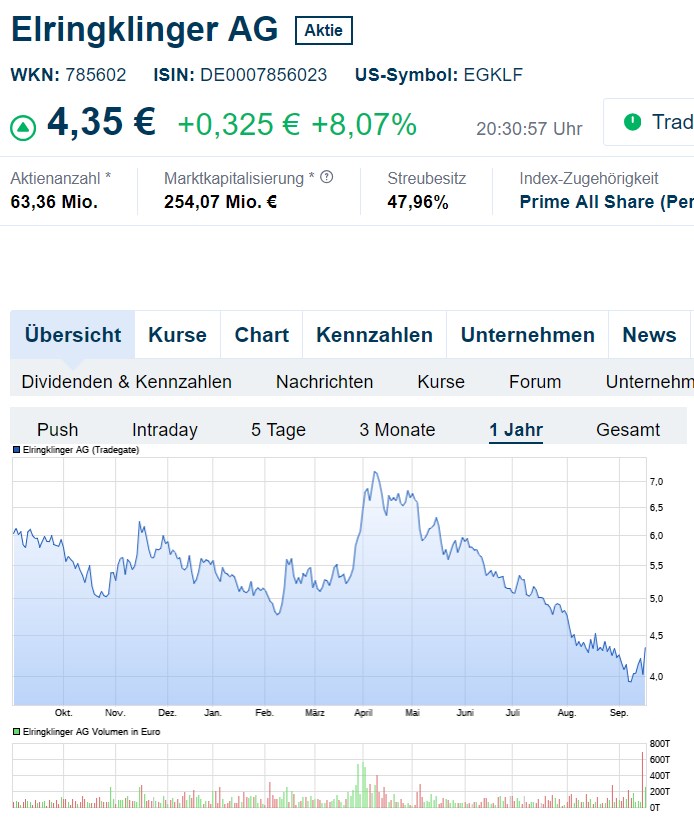Open the Forum sub-navigation link

coord(535,382)
